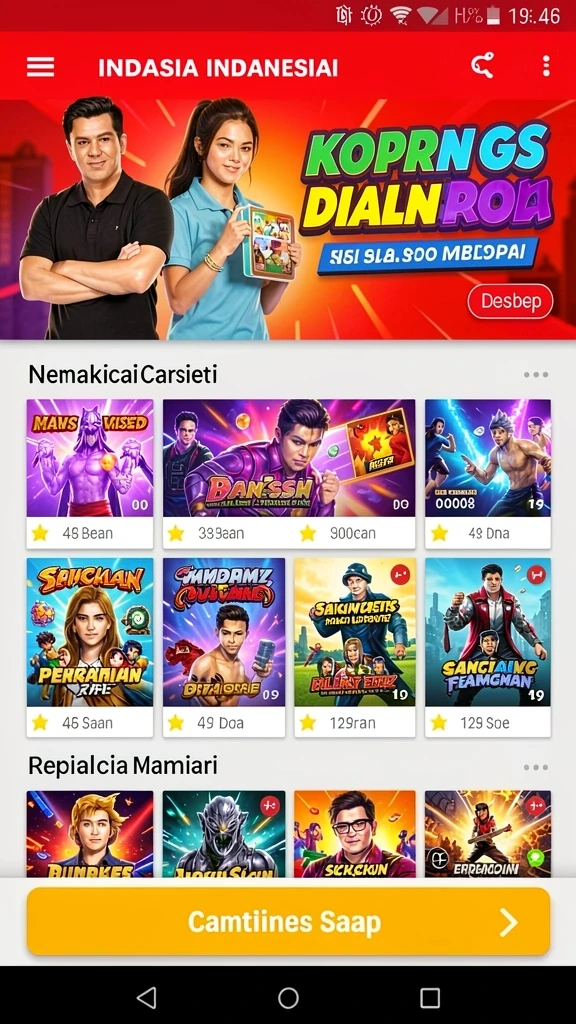
Task: Open more options for Repialcia Mamiari section
Action: click(536, 767)
